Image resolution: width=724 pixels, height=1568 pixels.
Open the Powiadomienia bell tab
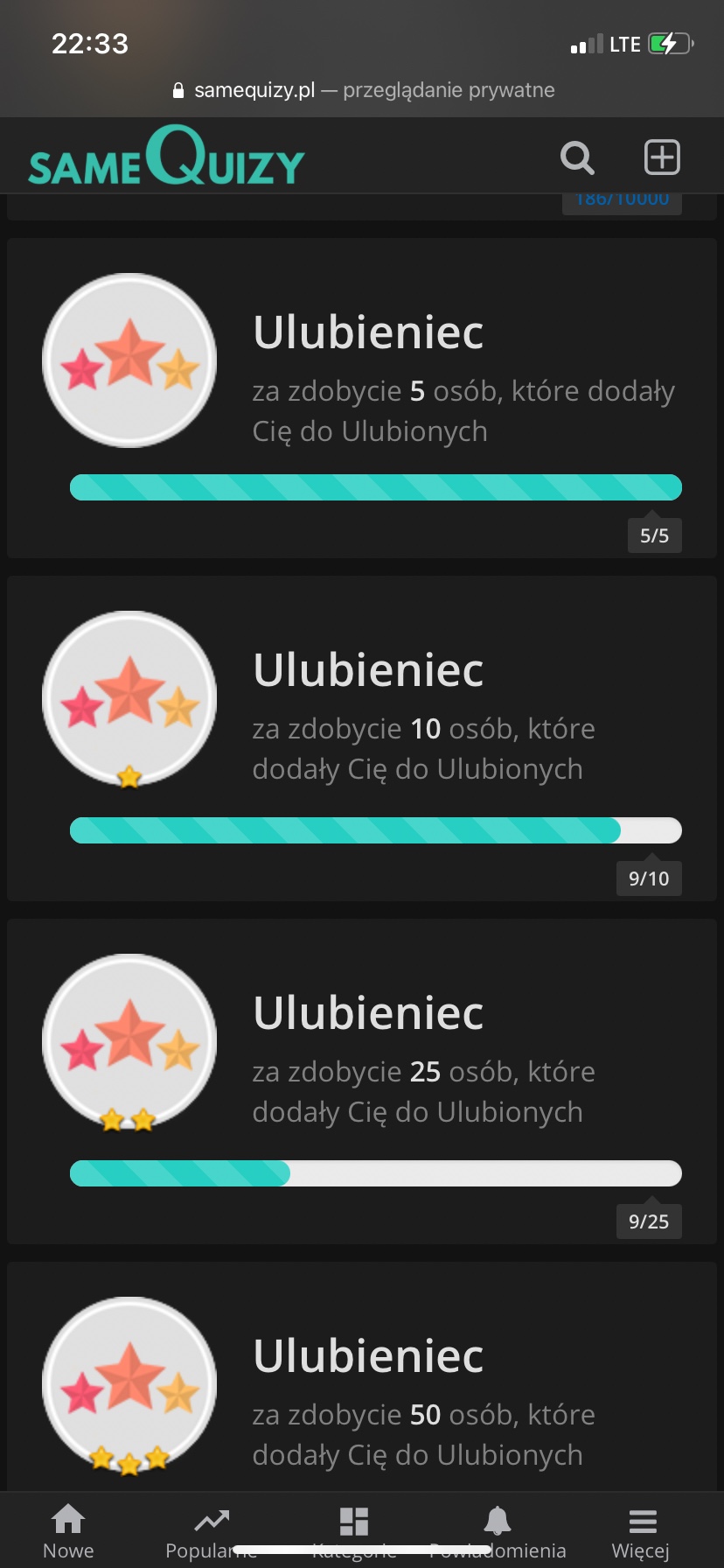pyautogui.click(x=498, y=1530)
